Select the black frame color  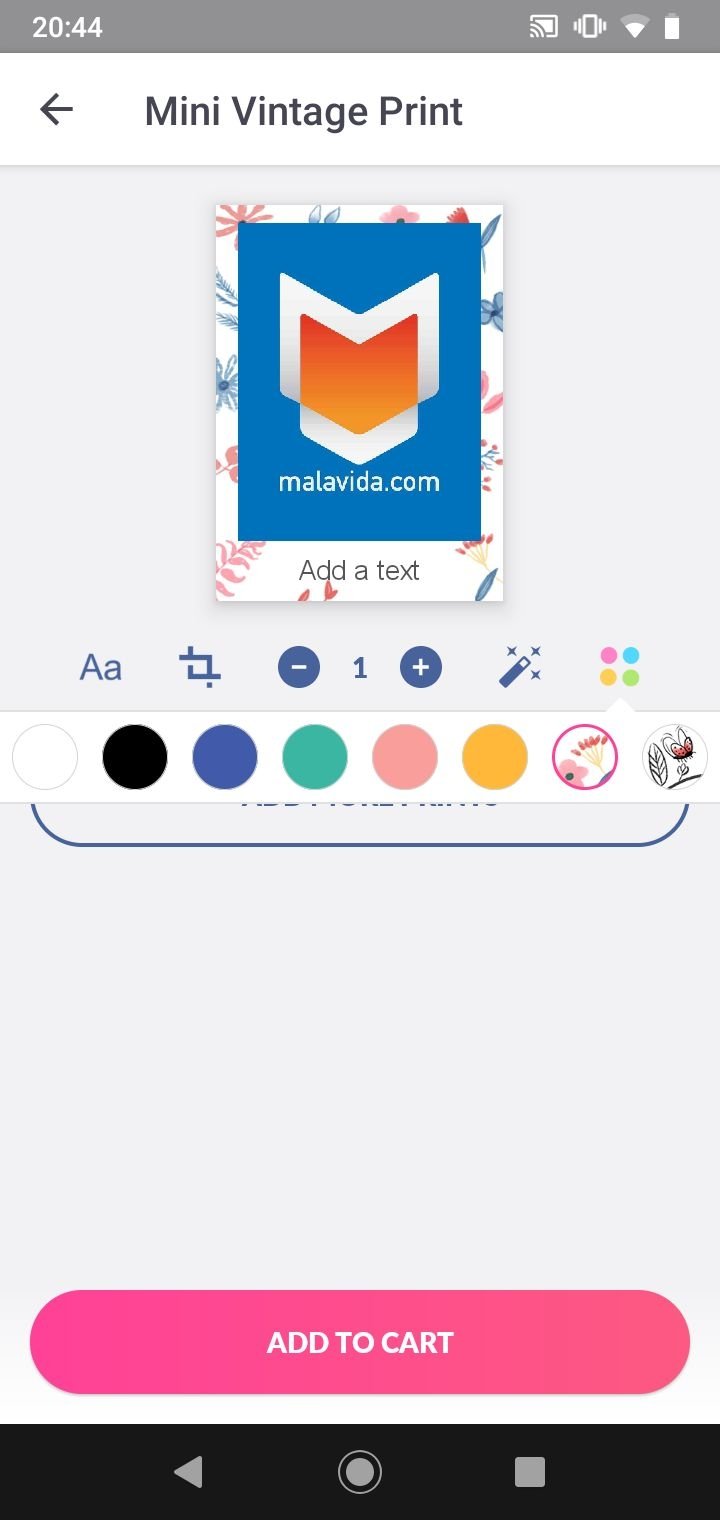(135, 757)
